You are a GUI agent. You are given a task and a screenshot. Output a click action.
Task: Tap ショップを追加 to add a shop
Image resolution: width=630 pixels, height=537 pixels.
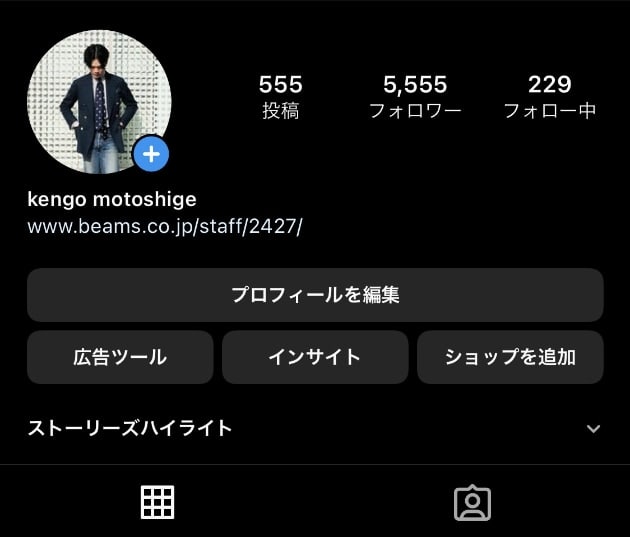tap(510, 357)
